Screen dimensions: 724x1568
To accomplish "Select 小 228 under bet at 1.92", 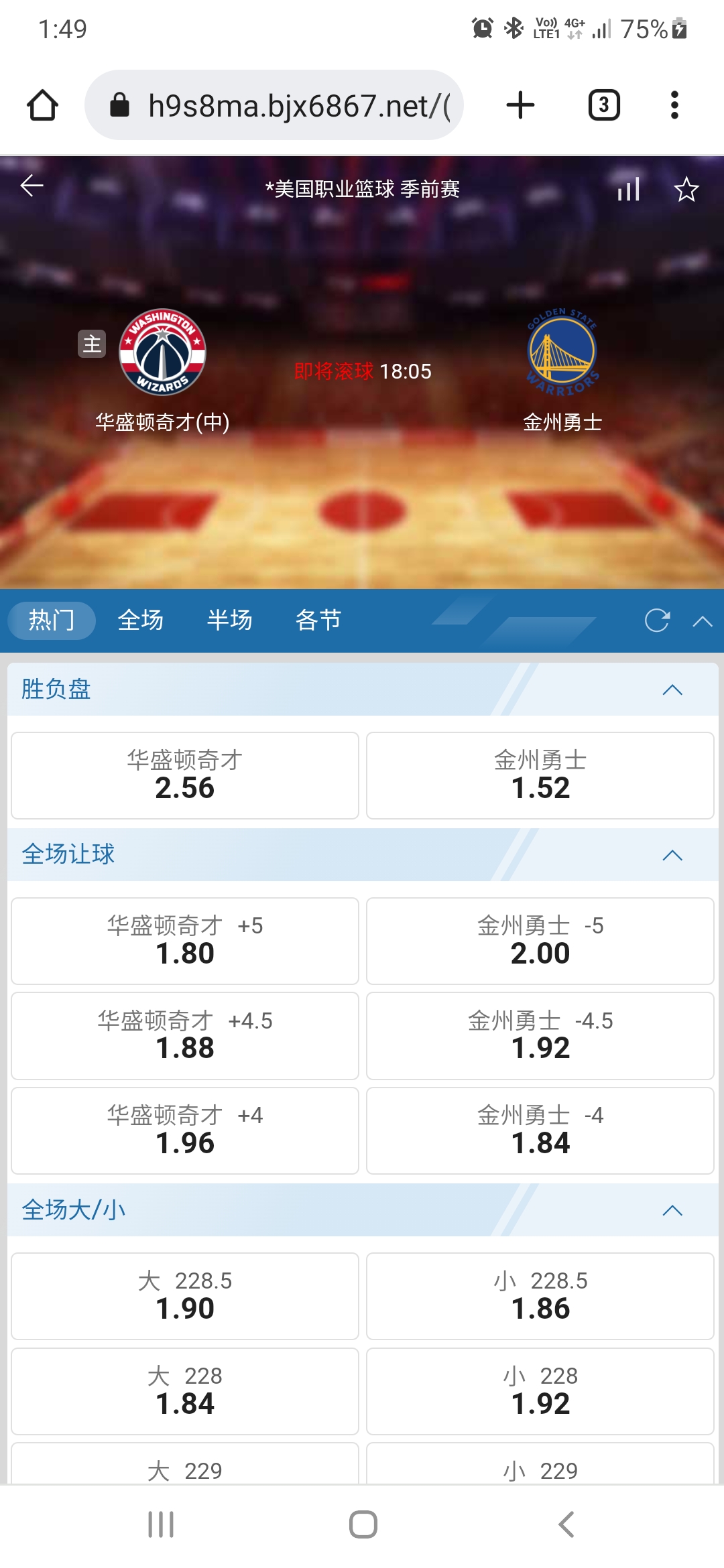I will pyautogui.click(x=540, y=1392).
